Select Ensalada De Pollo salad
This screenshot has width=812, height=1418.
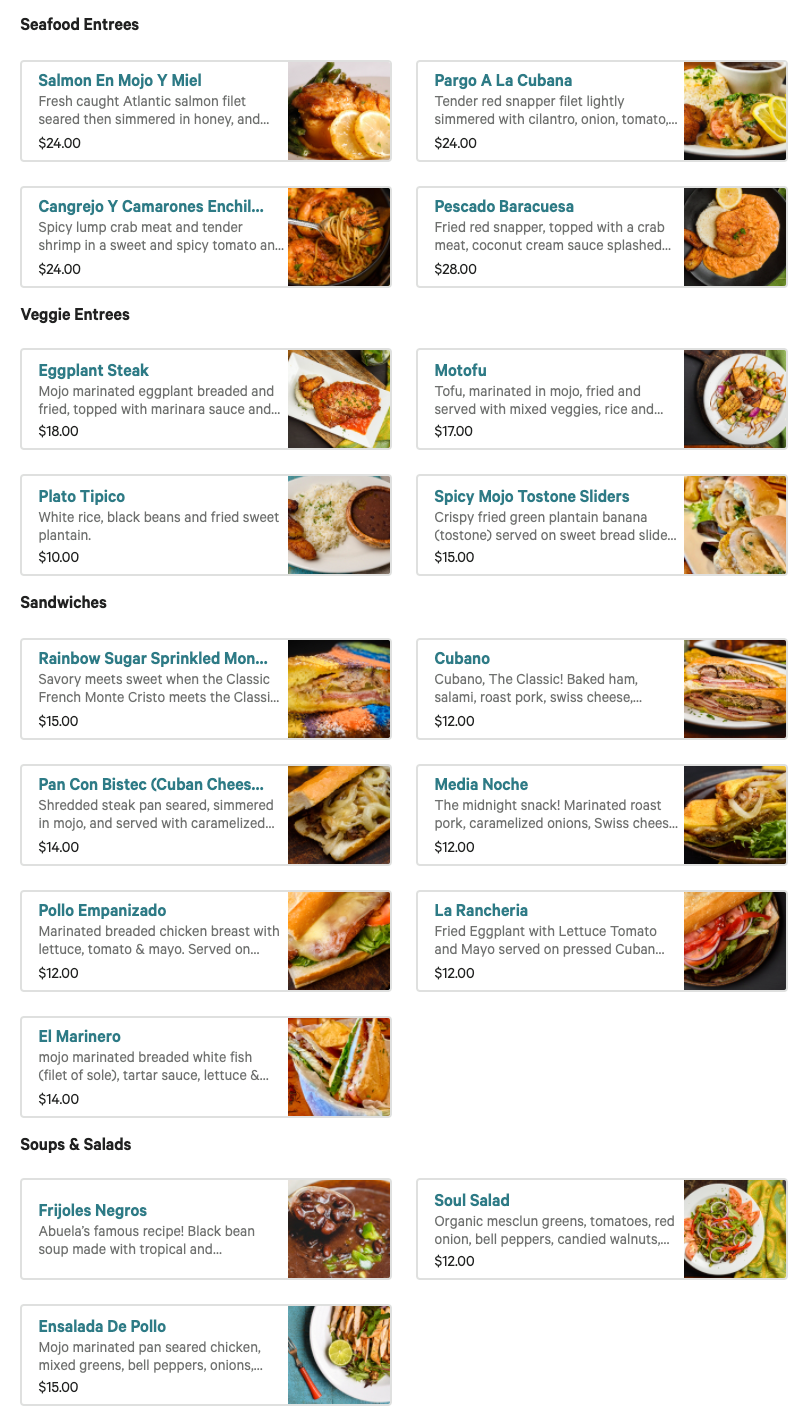pyautogui.click(x=205, y=1355)
